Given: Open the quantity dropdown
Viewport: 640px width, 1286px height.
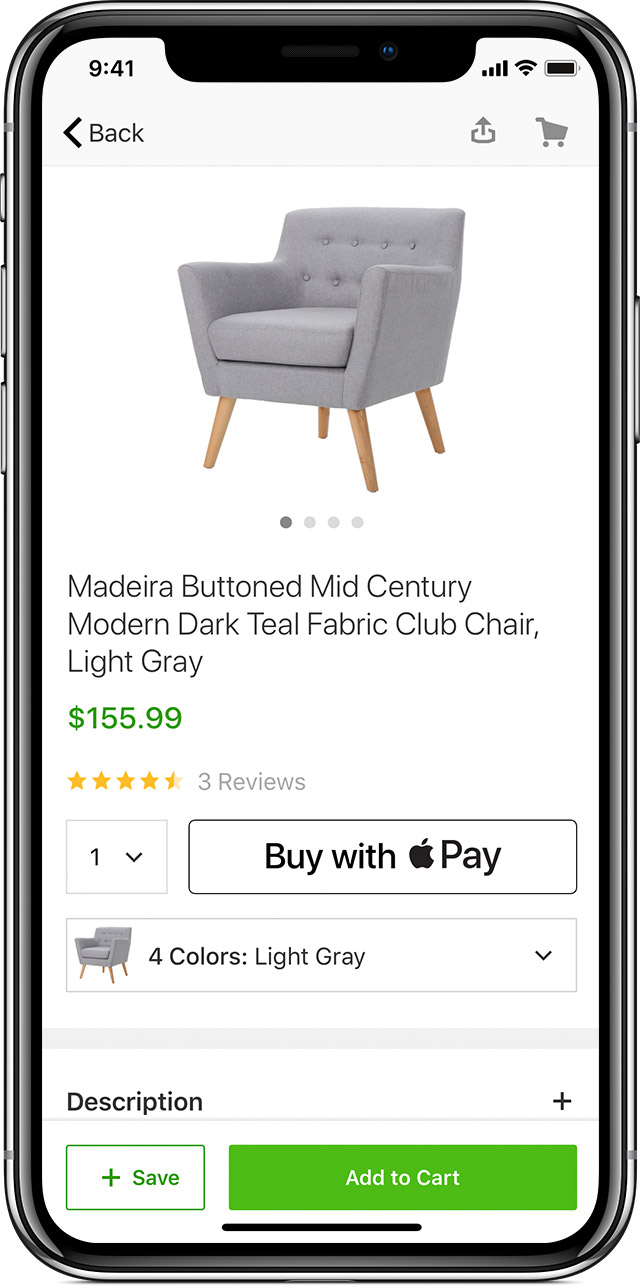Looking at the screenshot, I should (x=117, y=857).
